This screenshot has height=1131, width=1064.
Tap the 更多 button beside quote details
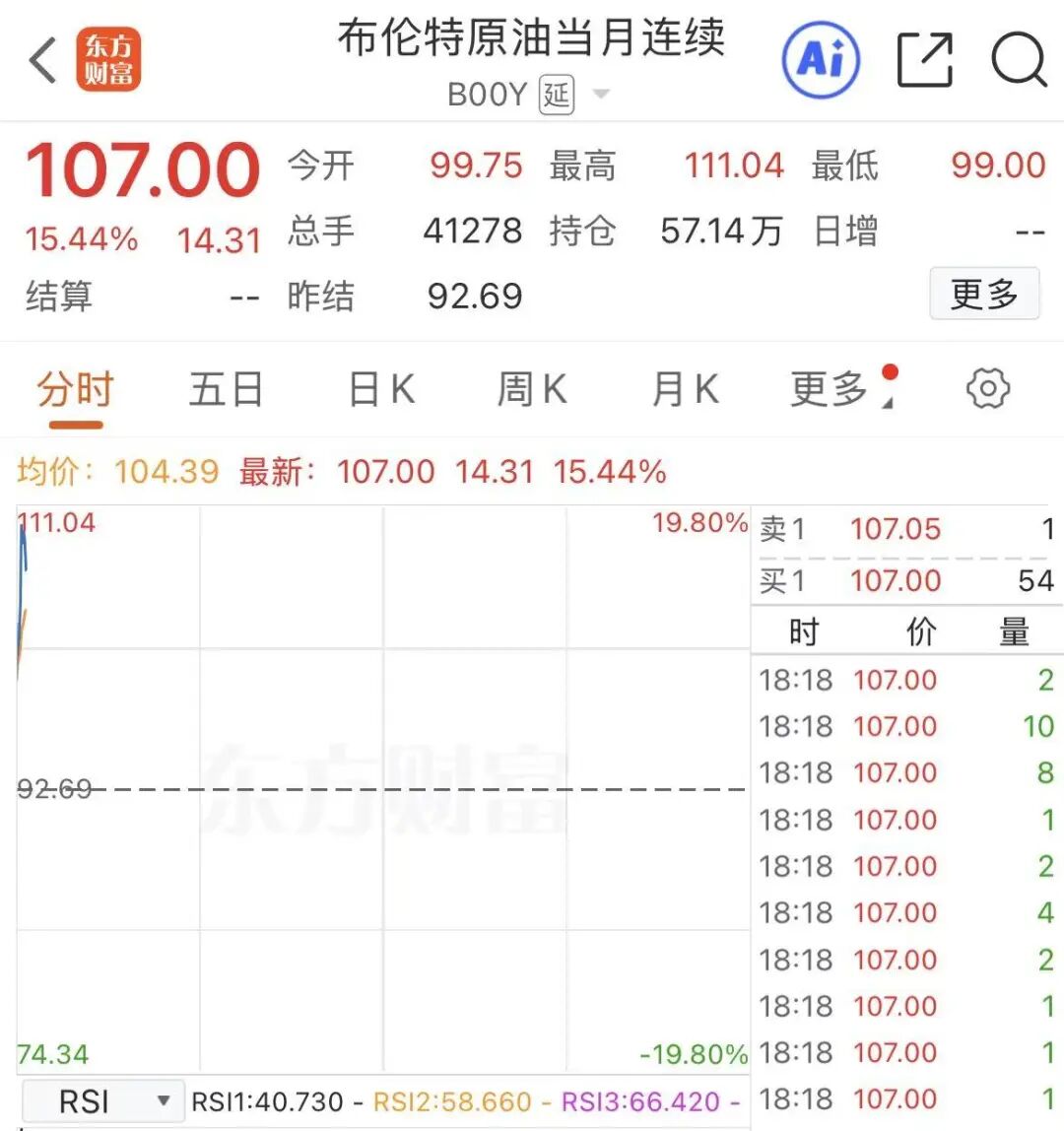(983, 294)
